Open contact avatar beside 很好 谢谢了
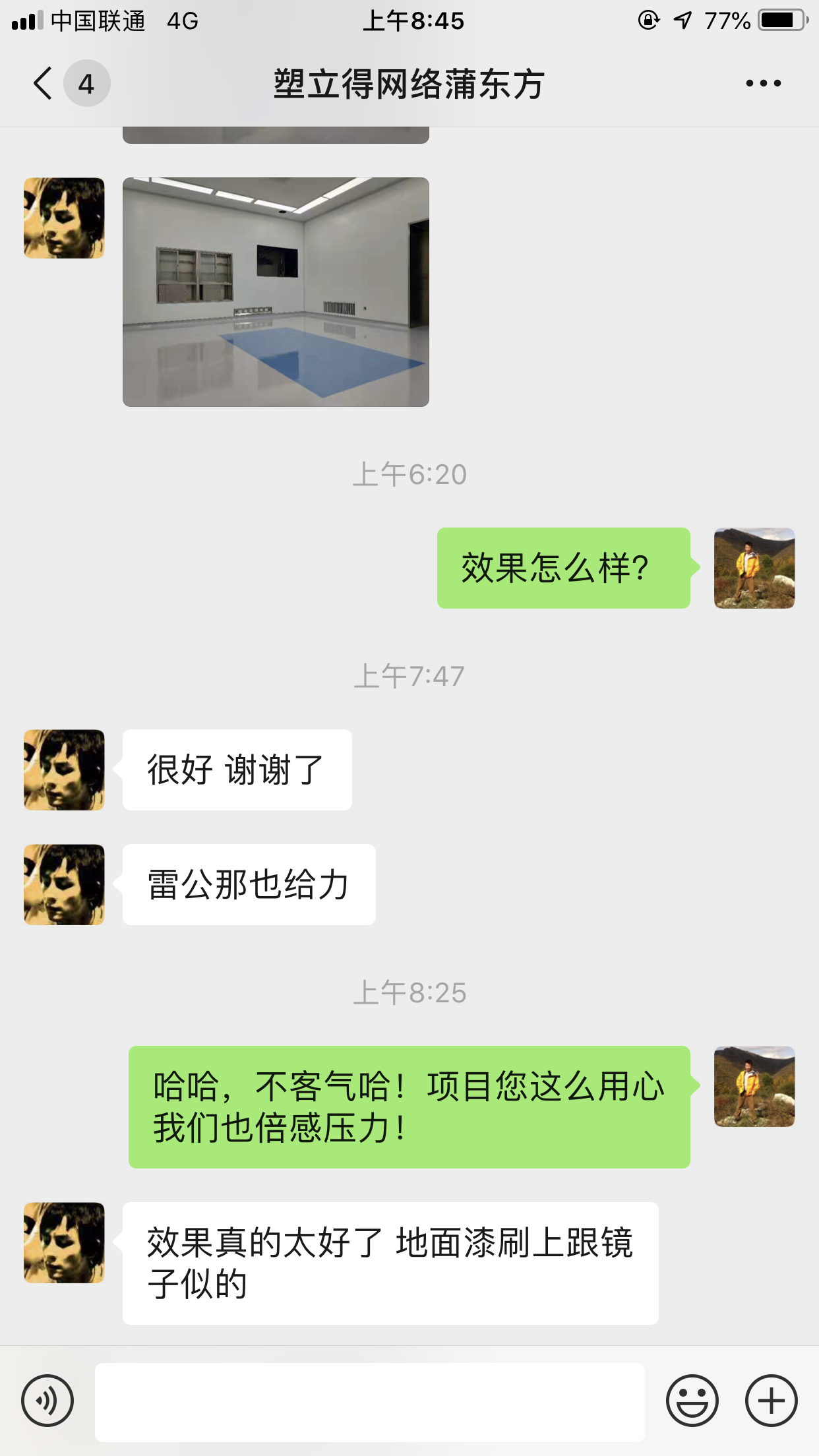 coord(64,770)
